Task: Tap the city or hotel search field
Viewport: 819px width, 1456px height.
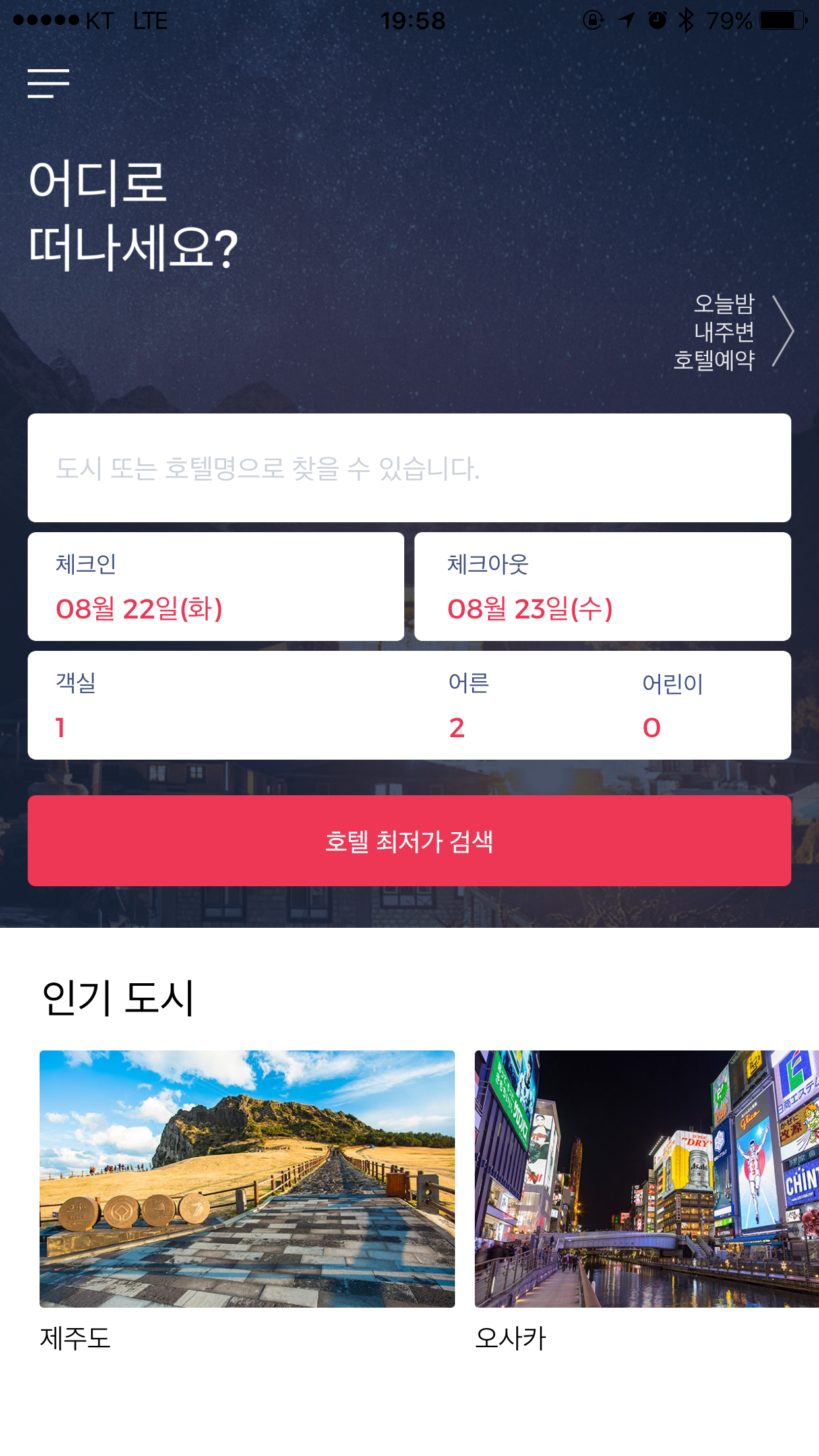Action: [409, 468]
